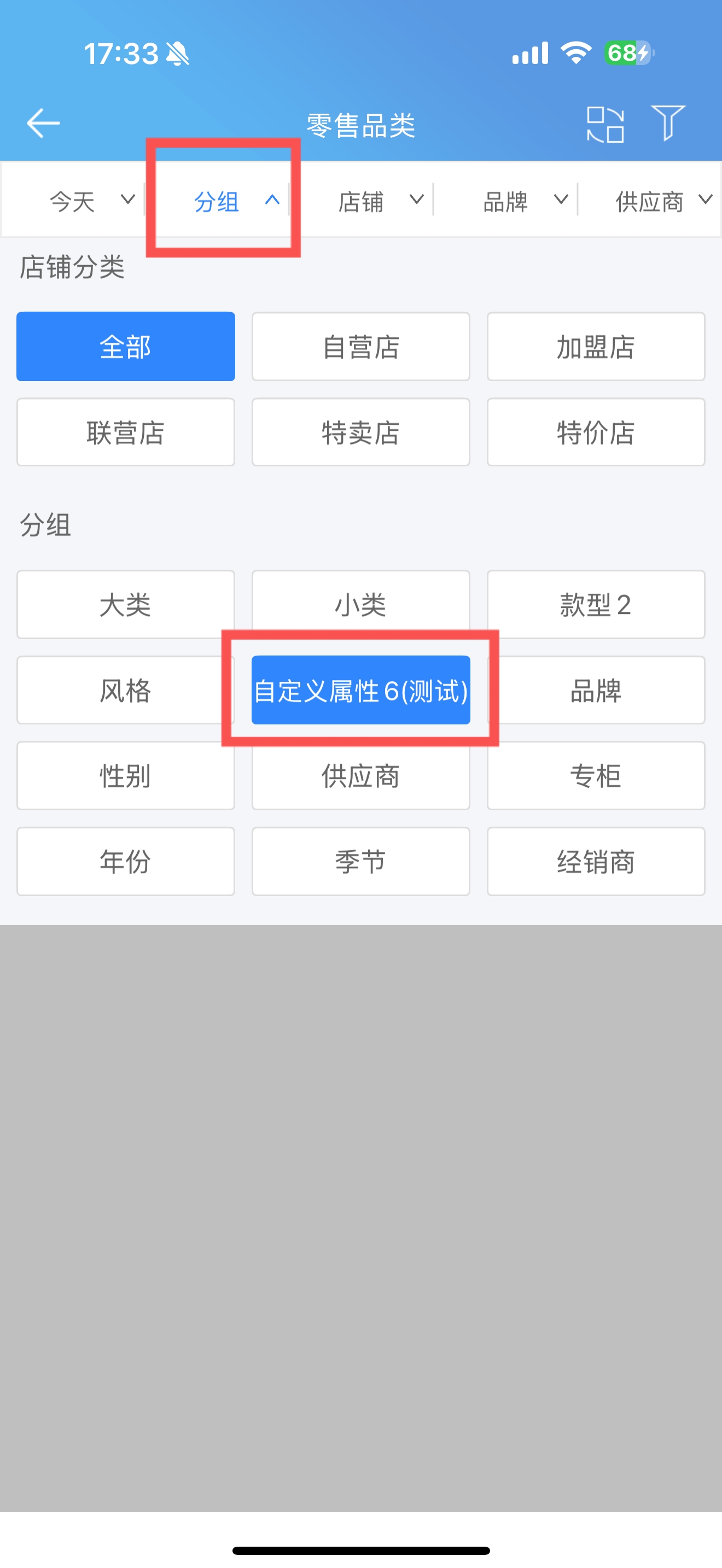Group by 风格
722x1568 pixels.
[x=125, y=691]
